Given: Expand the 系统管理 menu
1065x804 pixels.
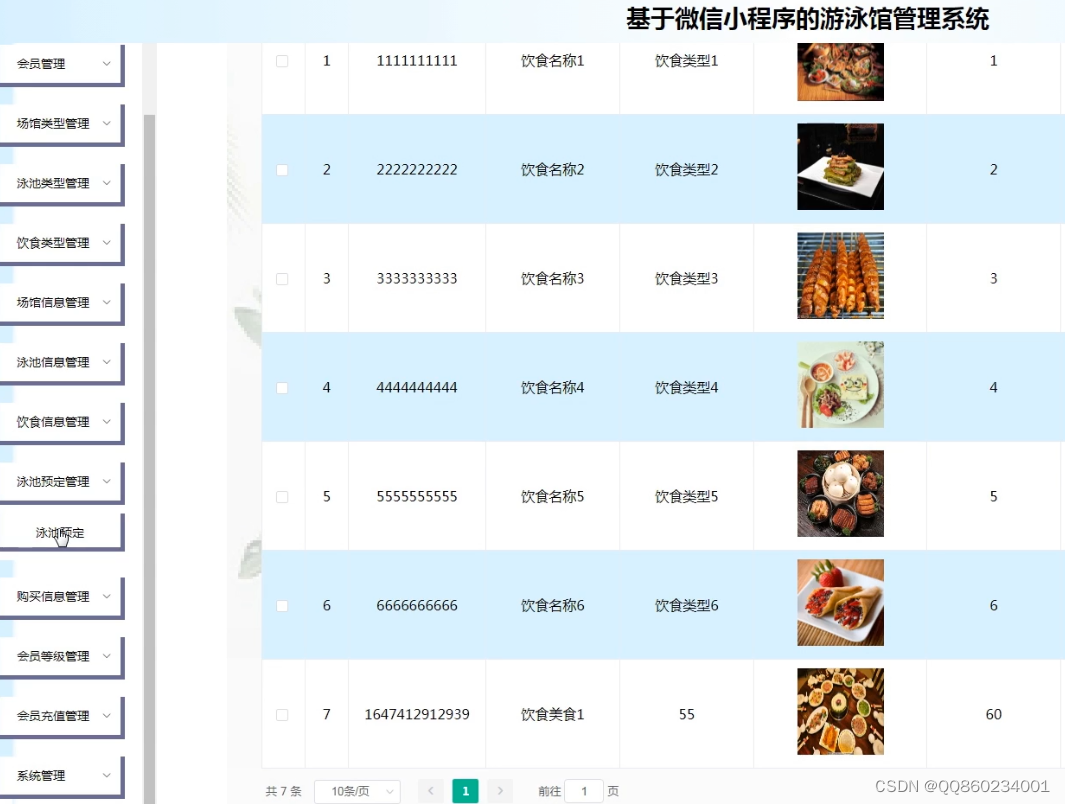Looking at the screenshot, I should (60, 776).
